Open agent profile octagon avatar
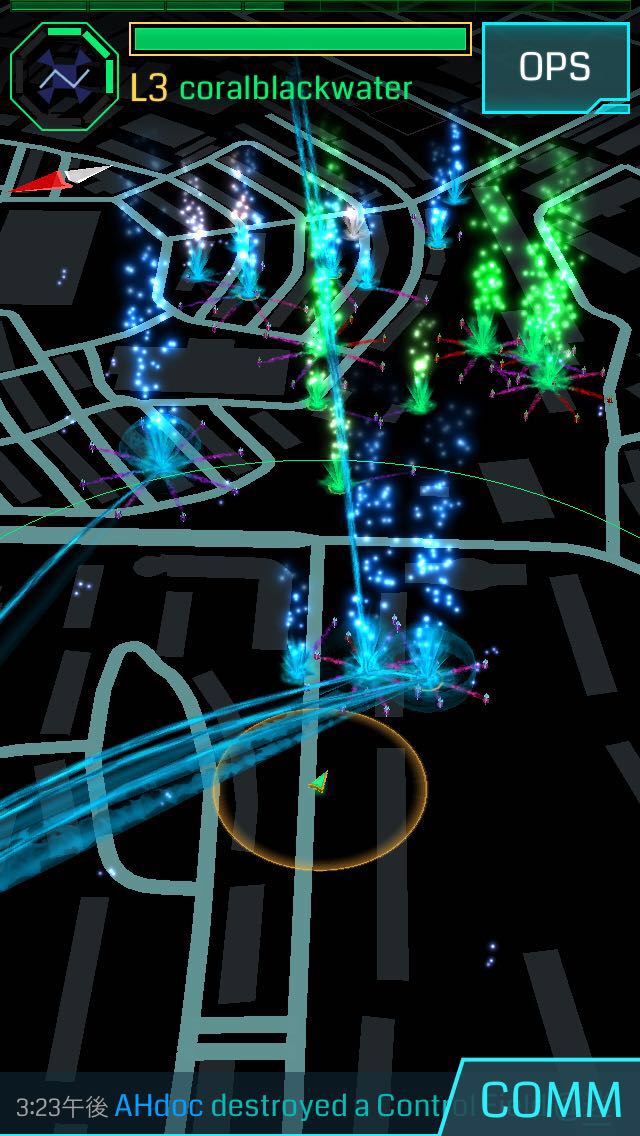Viewport: 640px width, 1136px height. (64, 68)
